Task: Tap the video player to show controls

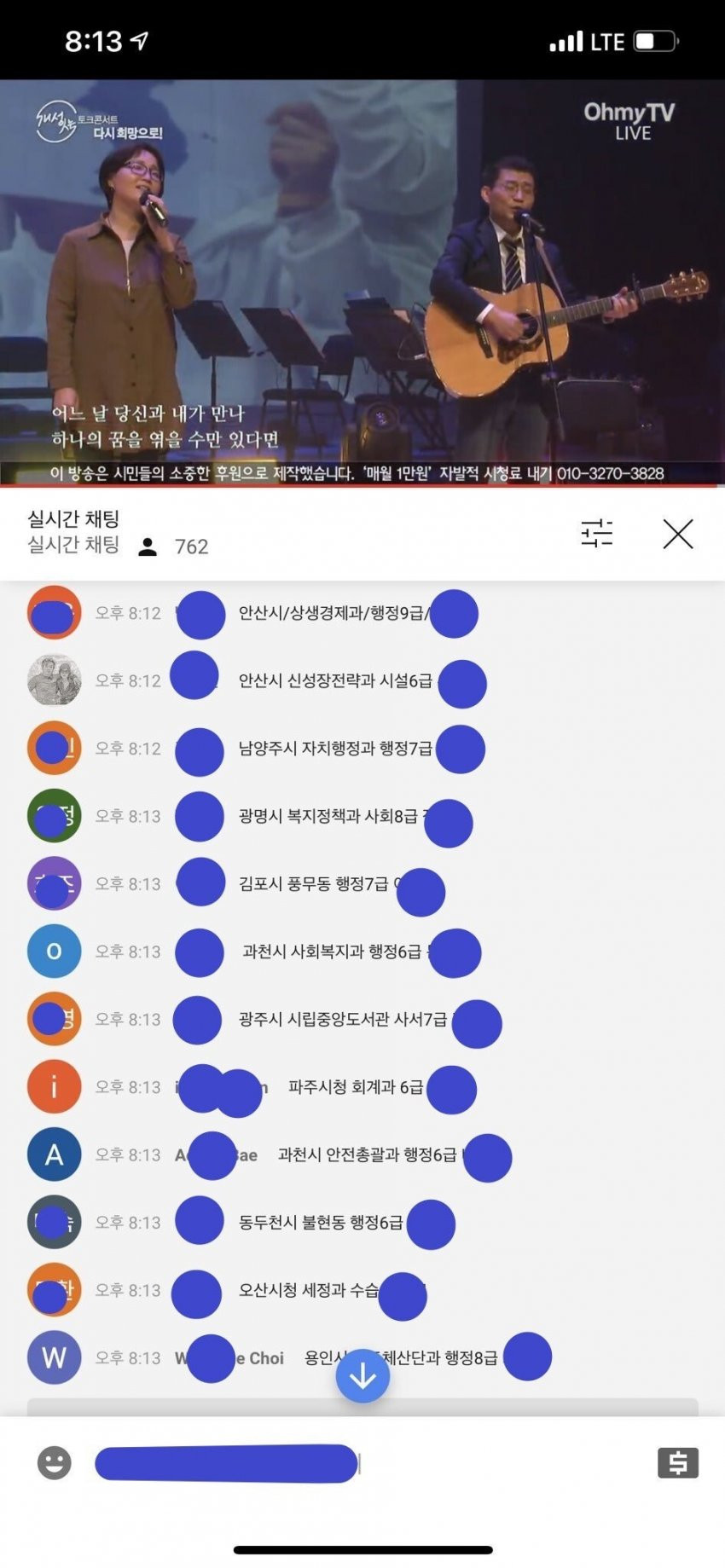Action: coord(362,273)
